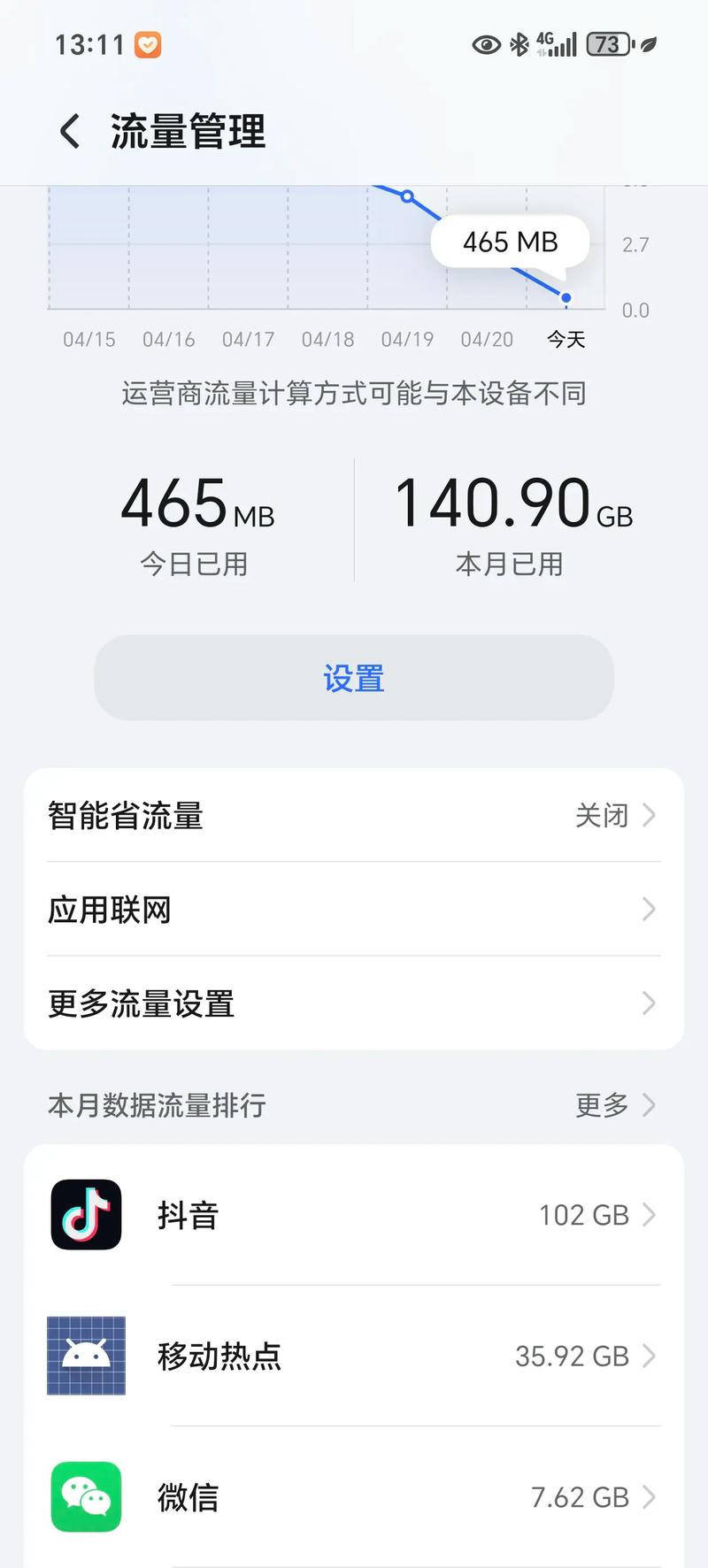708x1568 pixels.
Task: Tap the 抖音 (Douyin) app icon
Action: coord(85,1214)
